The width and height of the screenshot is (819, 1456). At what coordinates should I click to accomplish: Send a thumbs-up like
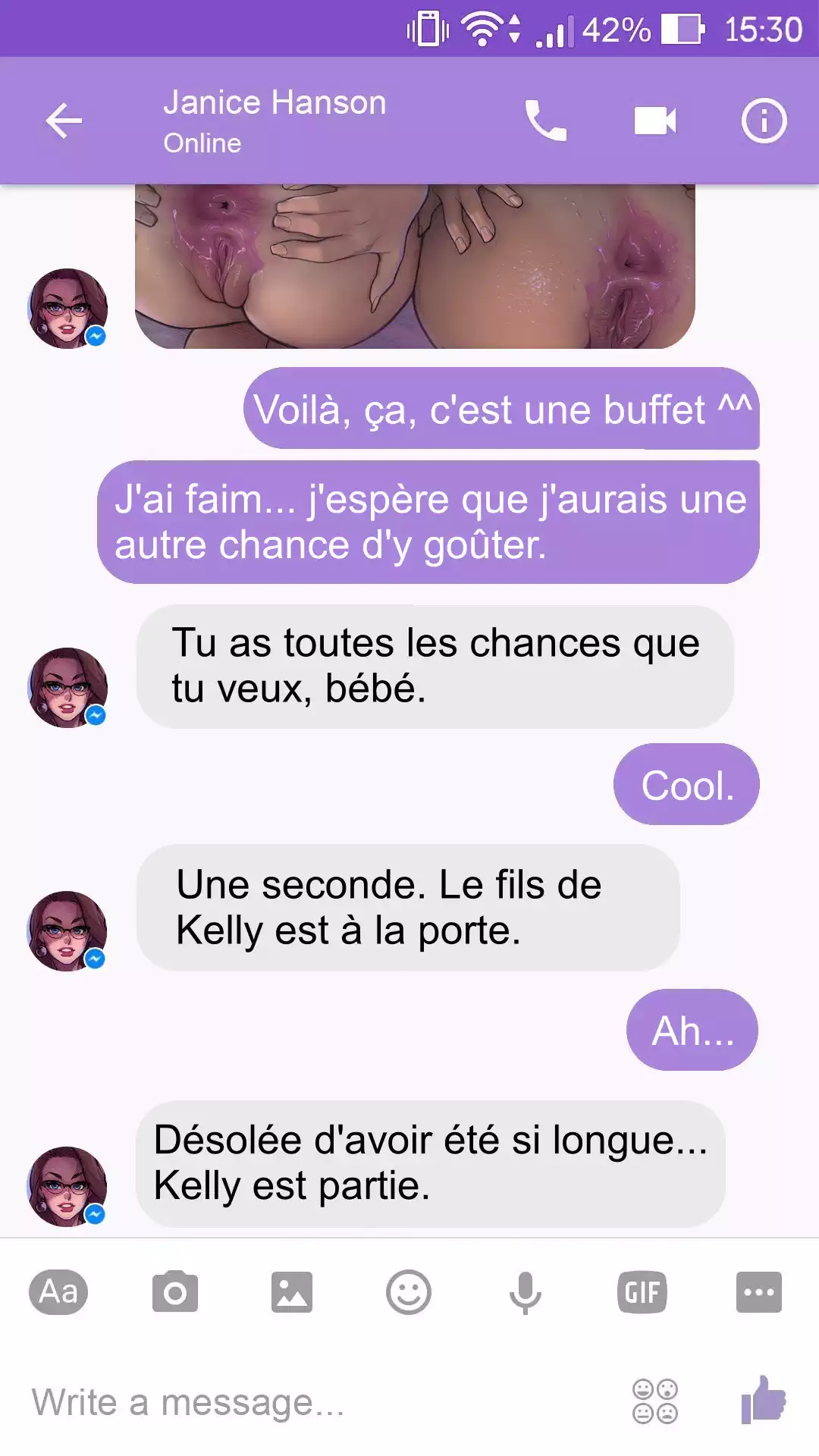coord(764,1399)
